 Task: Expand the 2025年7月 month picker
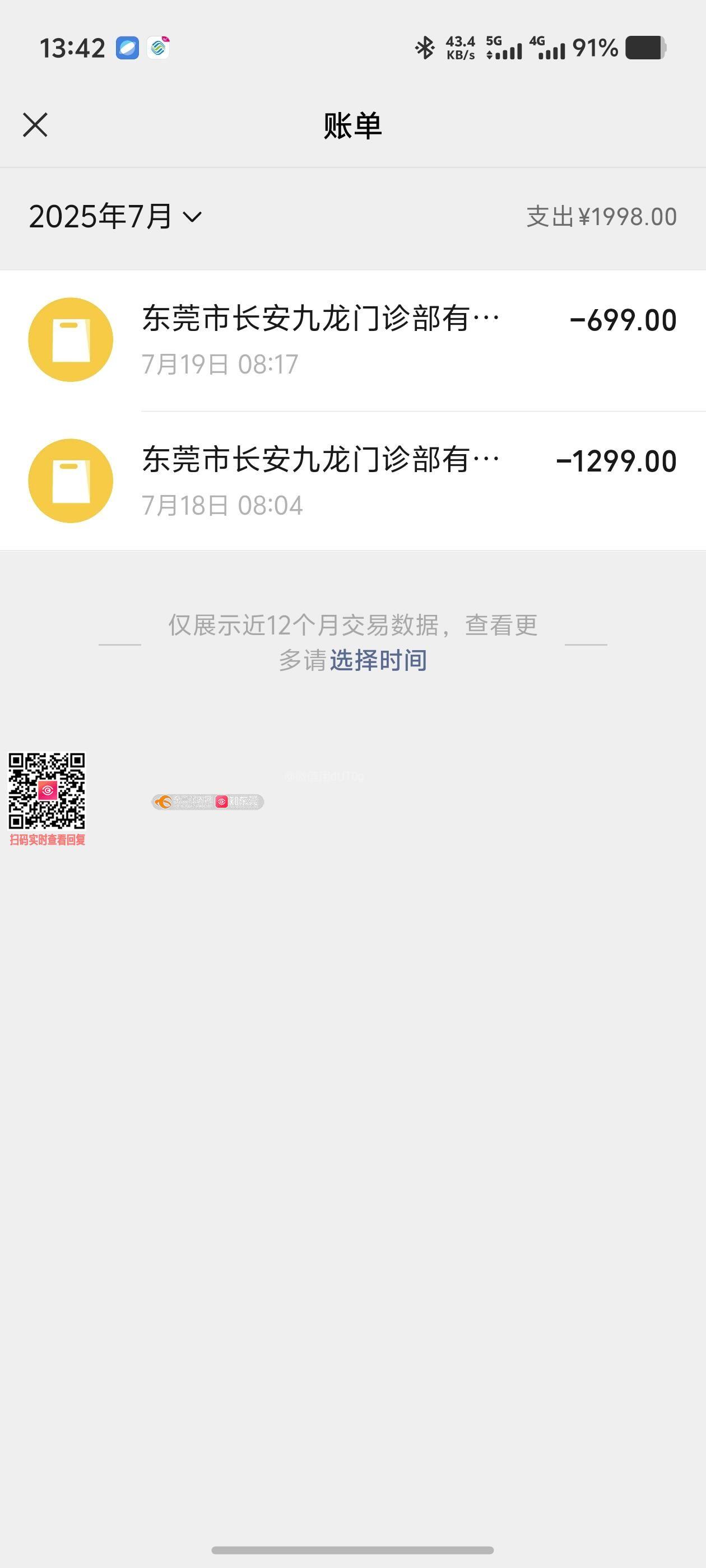click(x=115, y=217)
